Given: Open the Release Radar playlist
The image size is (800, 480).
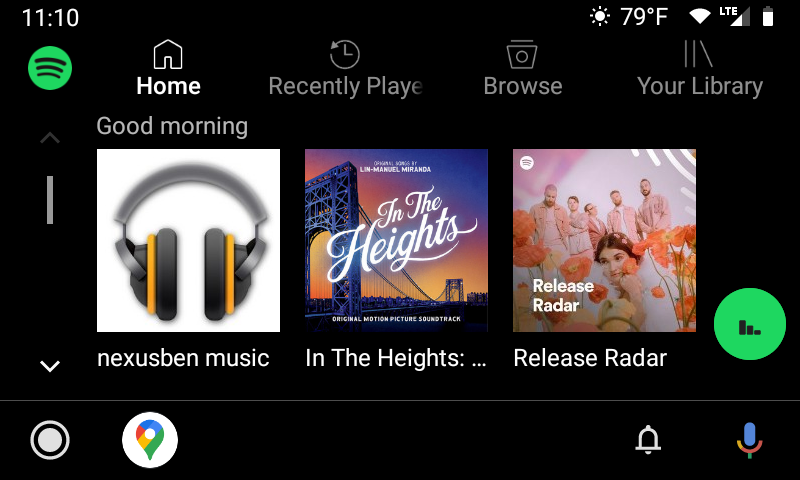Looking at the screenshot, I should click(x=604, y=240).
